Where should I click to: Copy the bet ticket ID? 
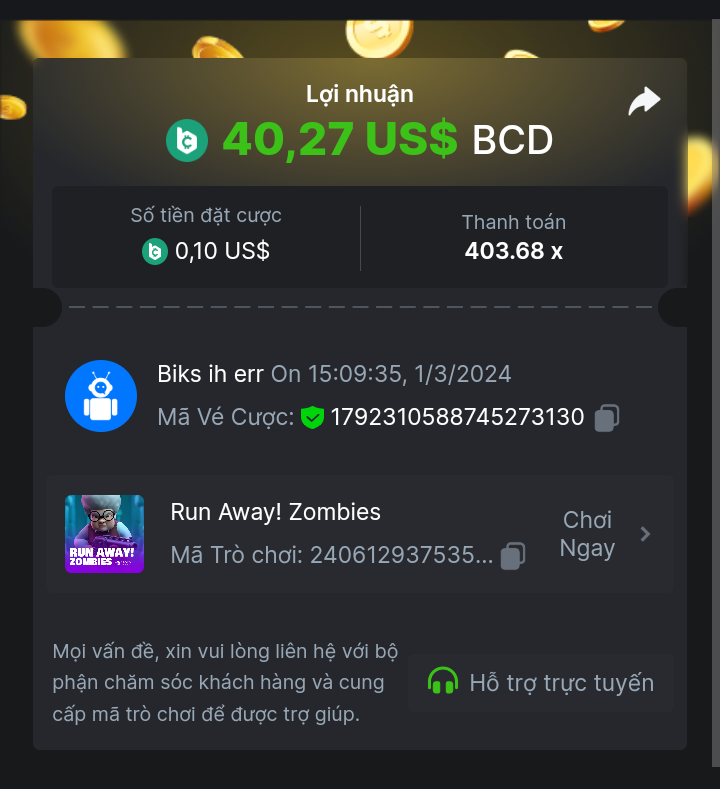606,418
